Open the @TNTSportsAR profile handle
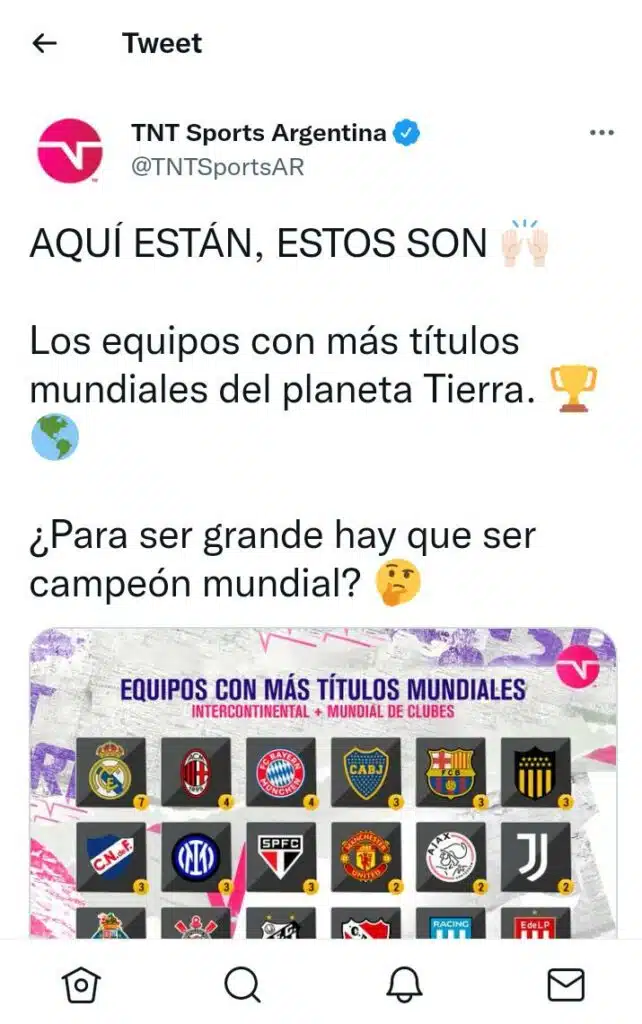 point(217,167)
